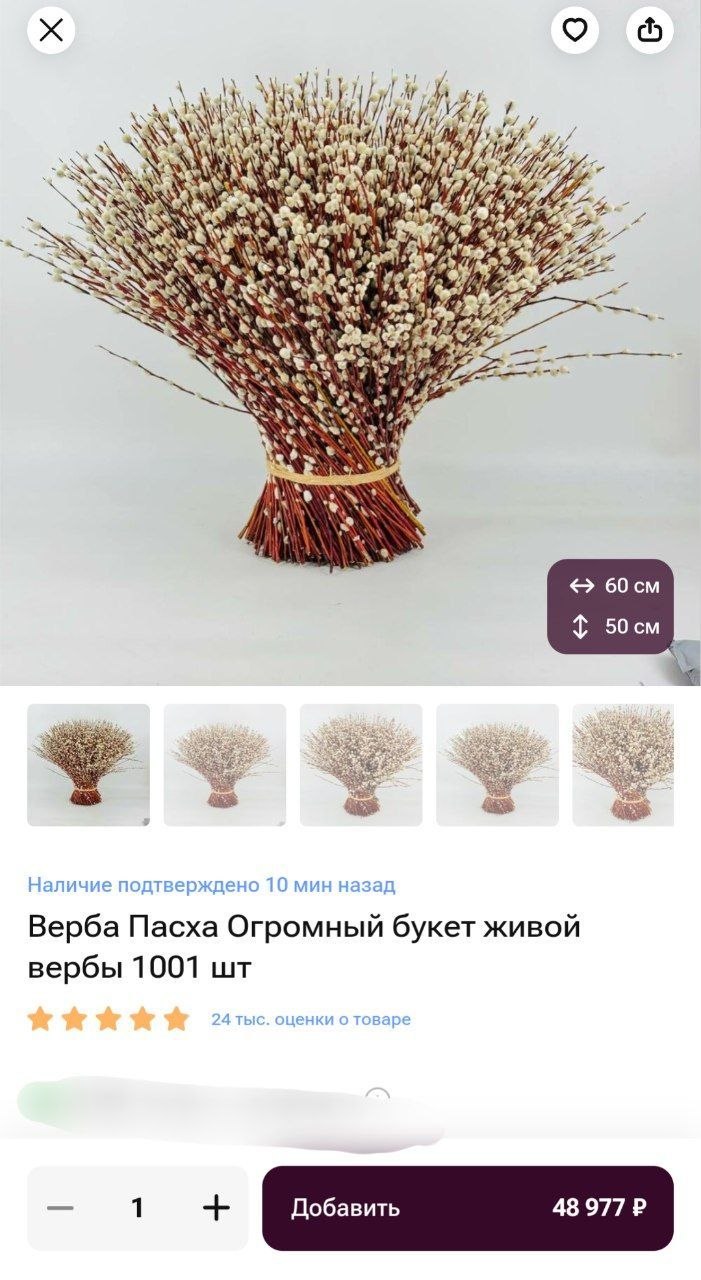Add bouquet to favorites with heart icon

[x=575, y=30]
